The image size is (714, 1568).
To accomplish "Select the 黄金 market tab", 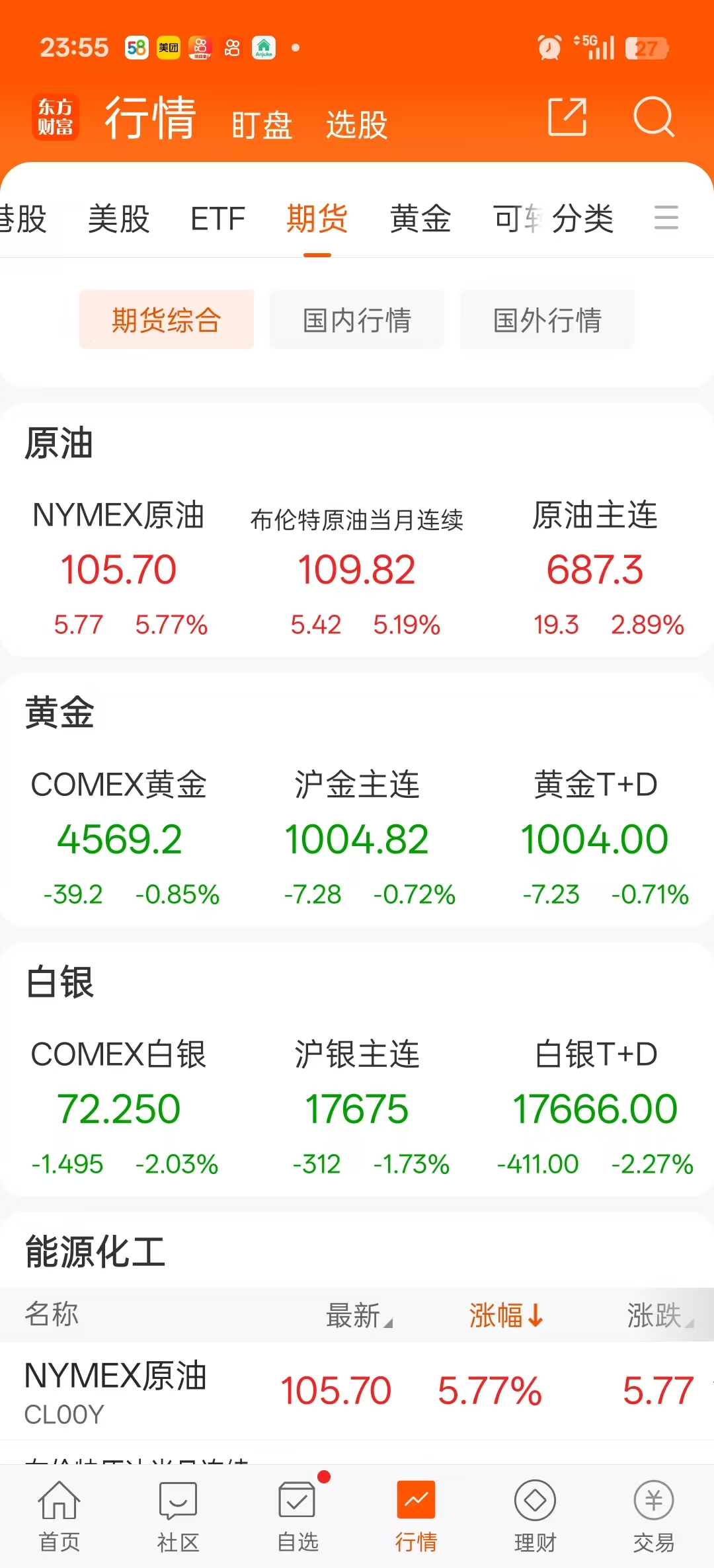I will [x=420, y=219].
